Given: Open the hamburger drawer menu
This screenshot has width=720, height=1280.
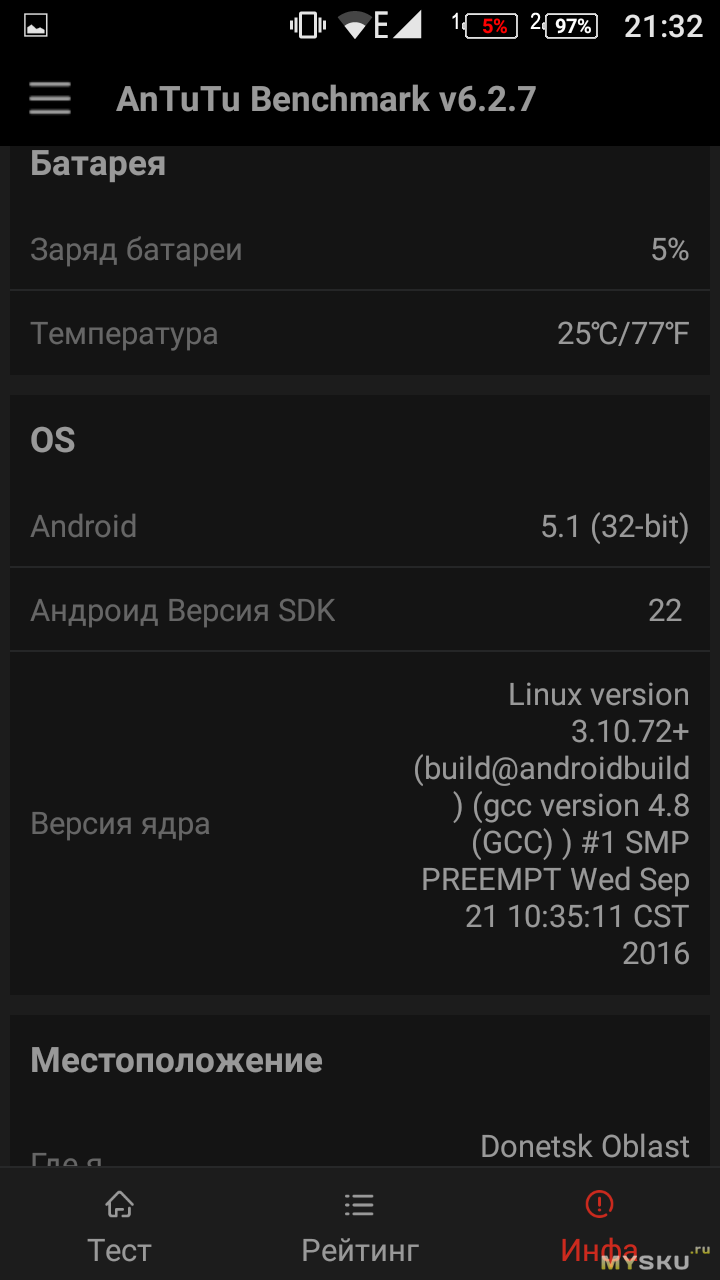Looking at the screenshot, I should 49,99.
